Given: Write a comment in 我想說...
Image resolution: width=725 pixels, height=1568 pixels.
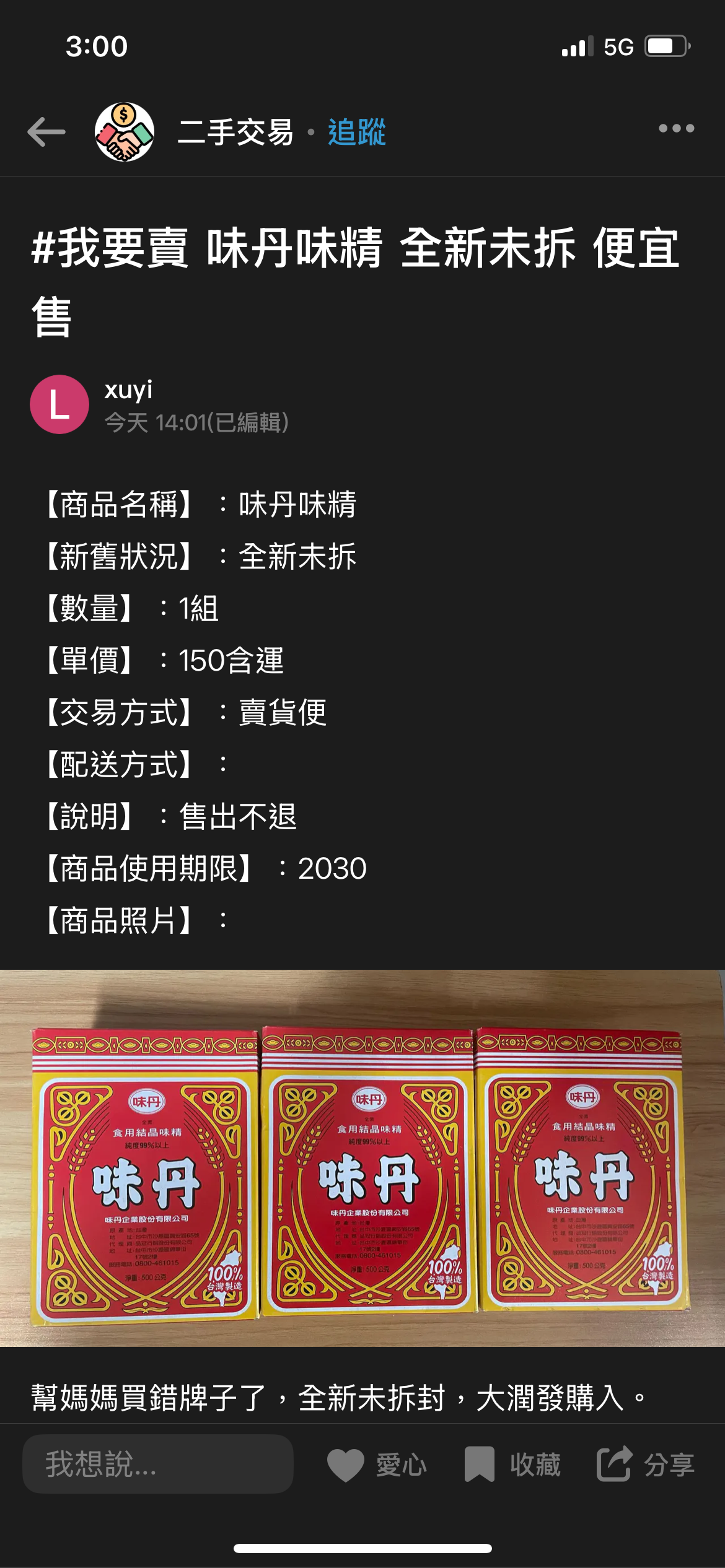Looking at the screenshot, I should (x=158, y=1464).
